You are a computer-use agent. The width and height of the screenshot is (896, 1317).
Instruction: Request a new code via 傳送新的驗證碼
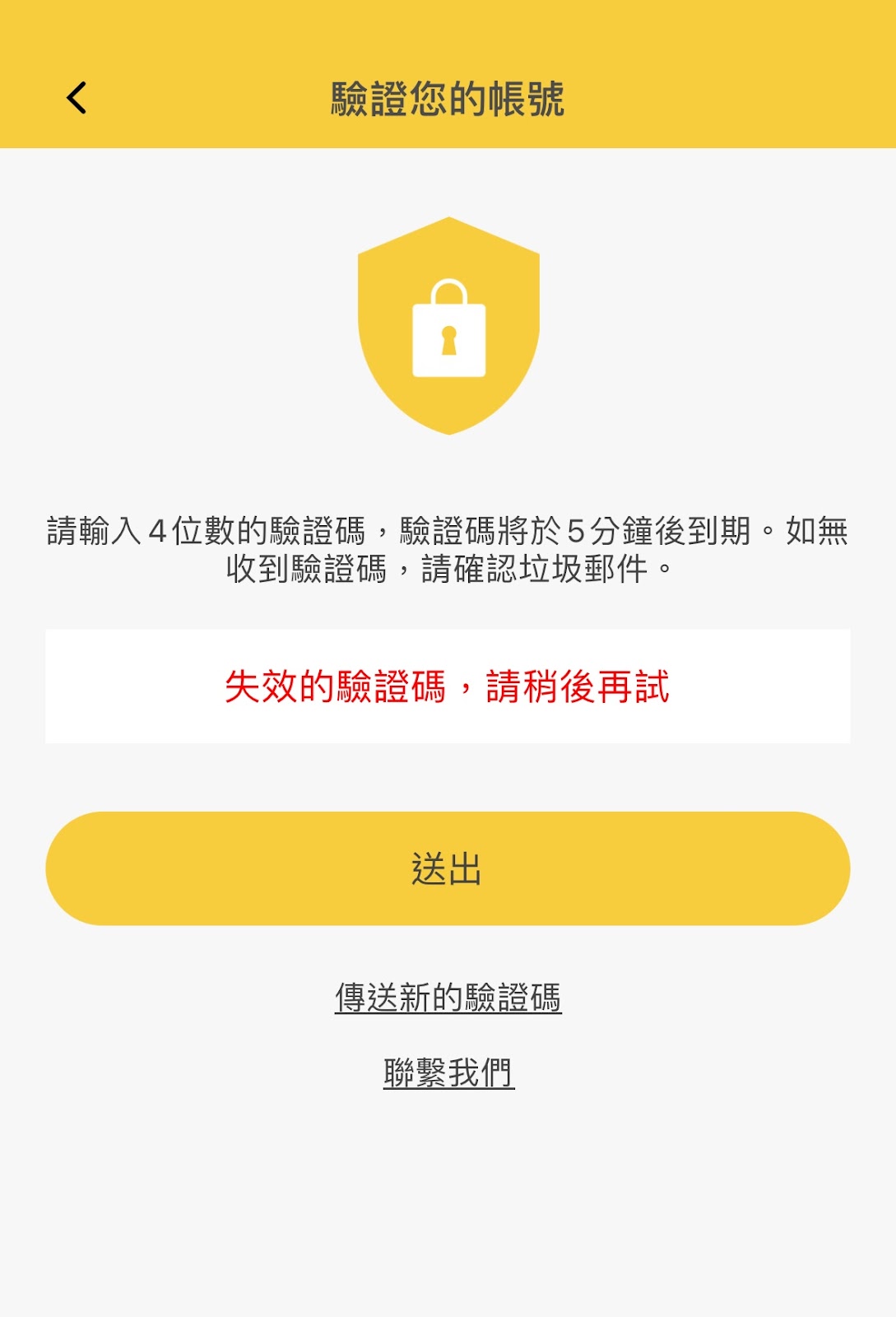point(448,998)
